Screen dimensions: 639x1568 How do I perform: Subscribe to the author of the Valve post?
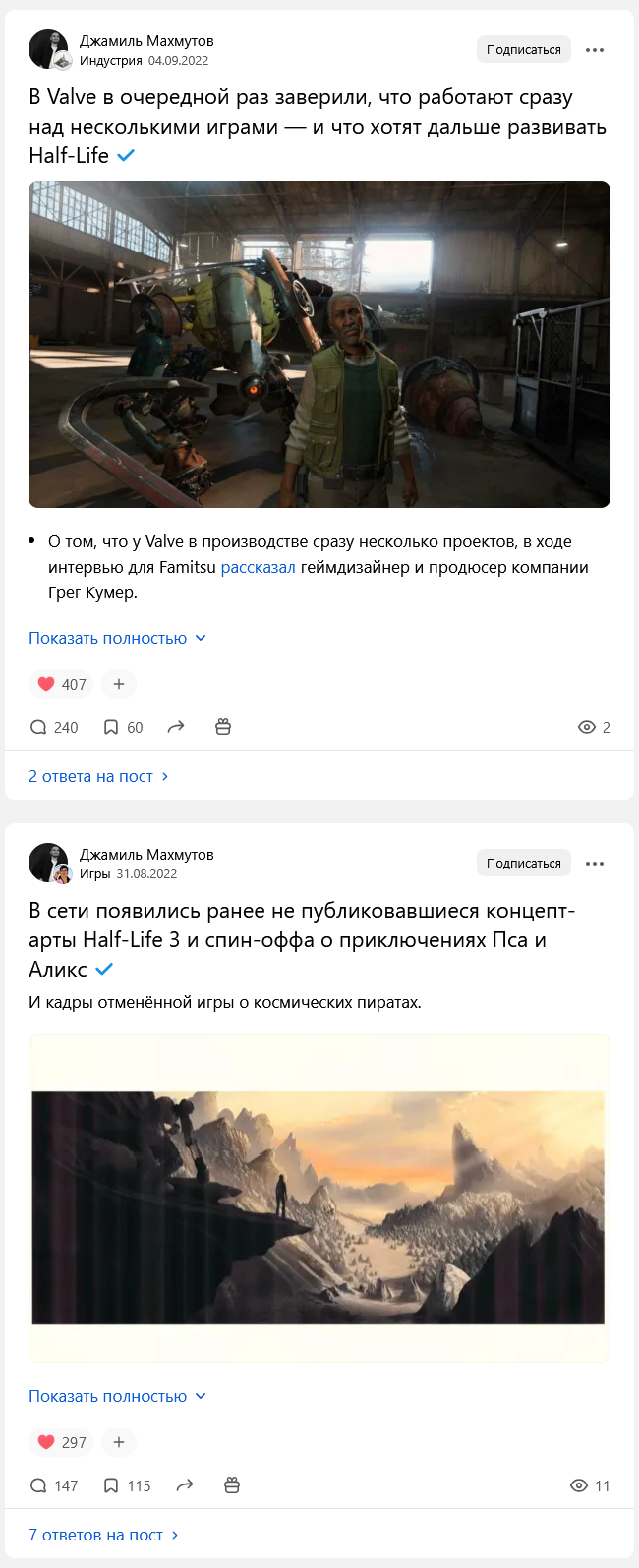click(x=523, y=50)
